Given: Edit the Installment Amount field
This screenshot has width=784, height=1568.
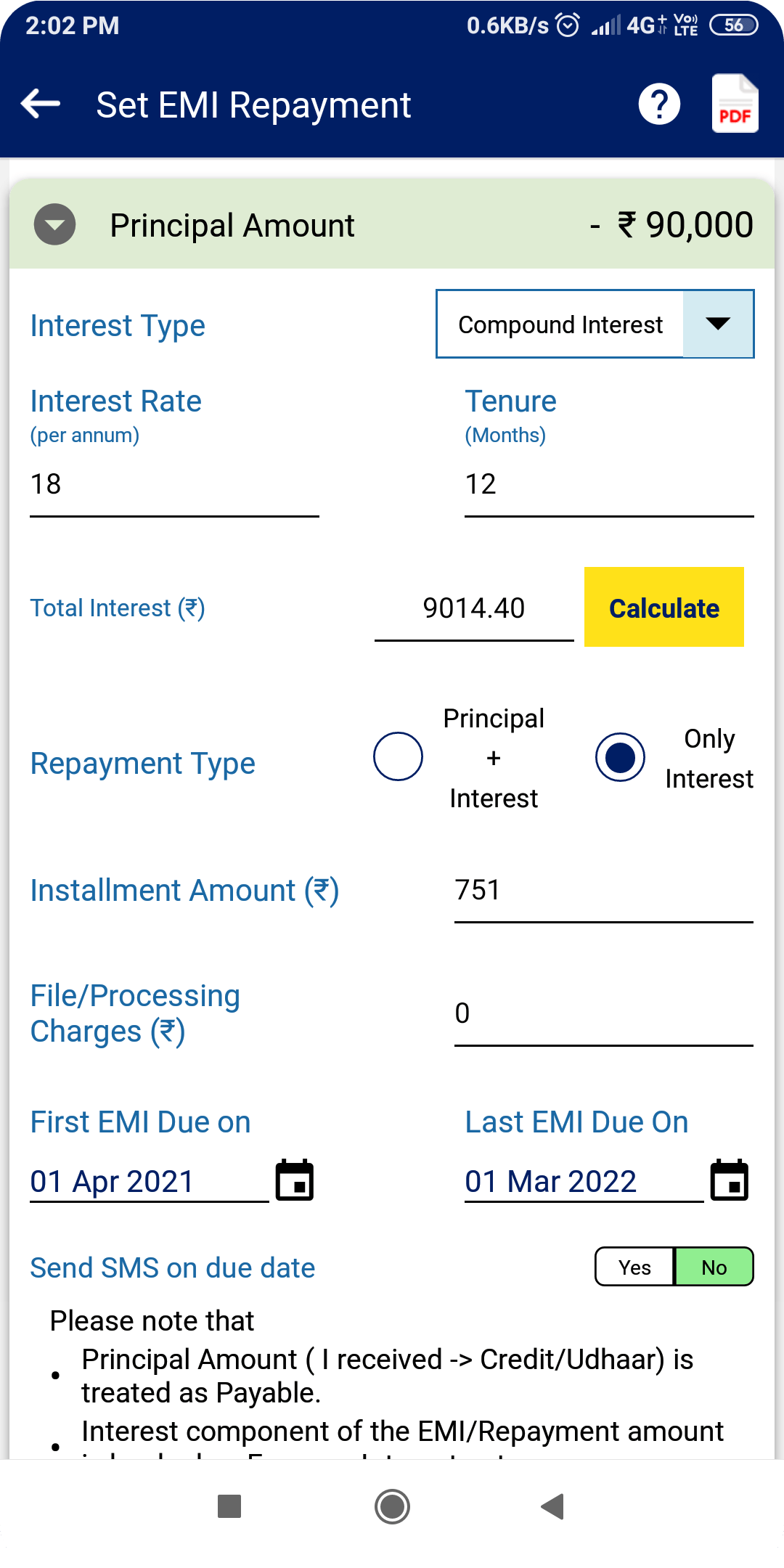Looking at the screenshot, I should pos(603,891).
